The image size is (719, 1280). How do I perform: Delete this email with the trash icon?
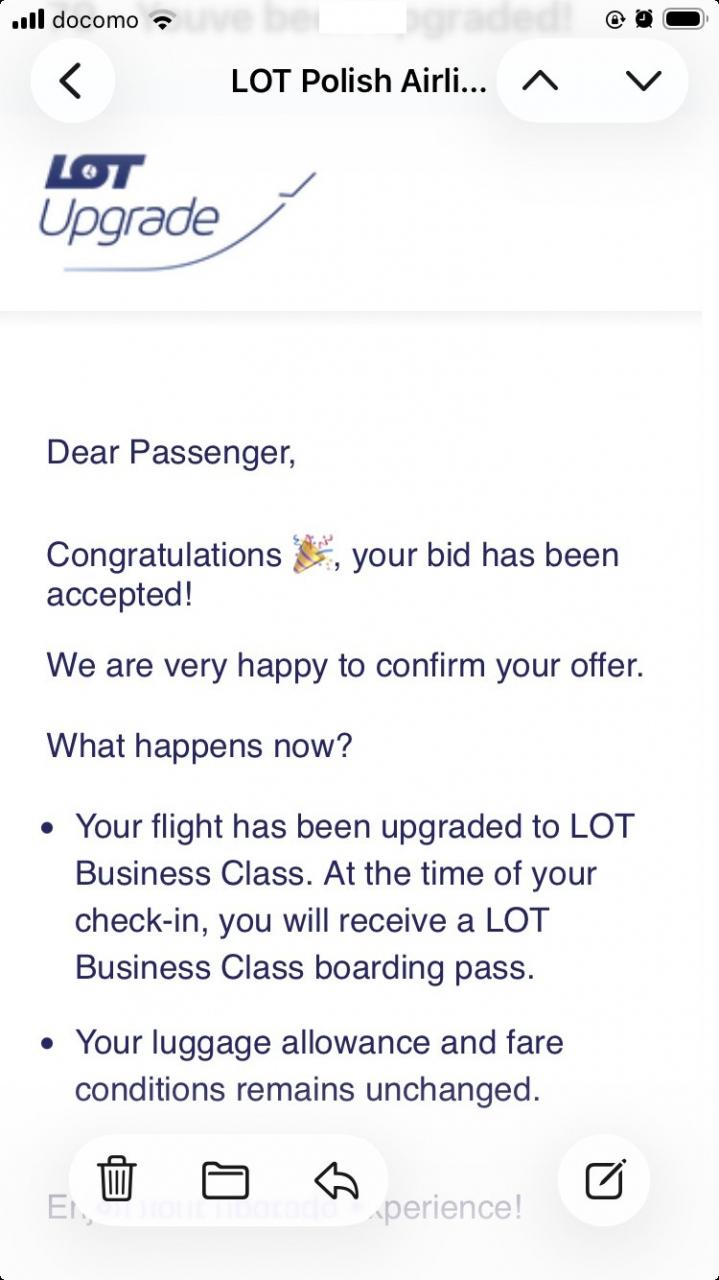click(x=117, y=1180)
